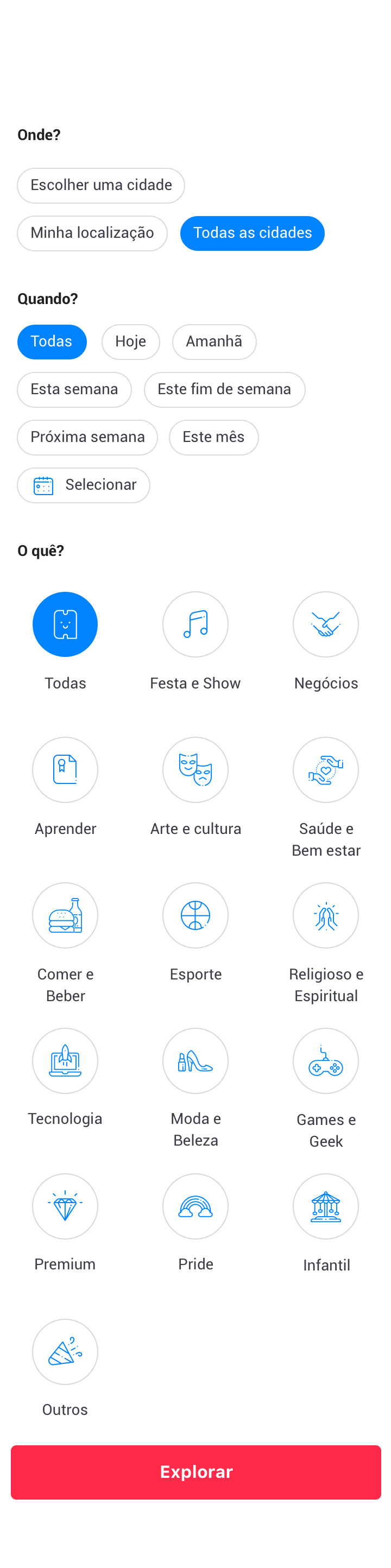Screen dimensions: 391x1568
Task: Select Próxima semana chip
Action: click(87, 437)
